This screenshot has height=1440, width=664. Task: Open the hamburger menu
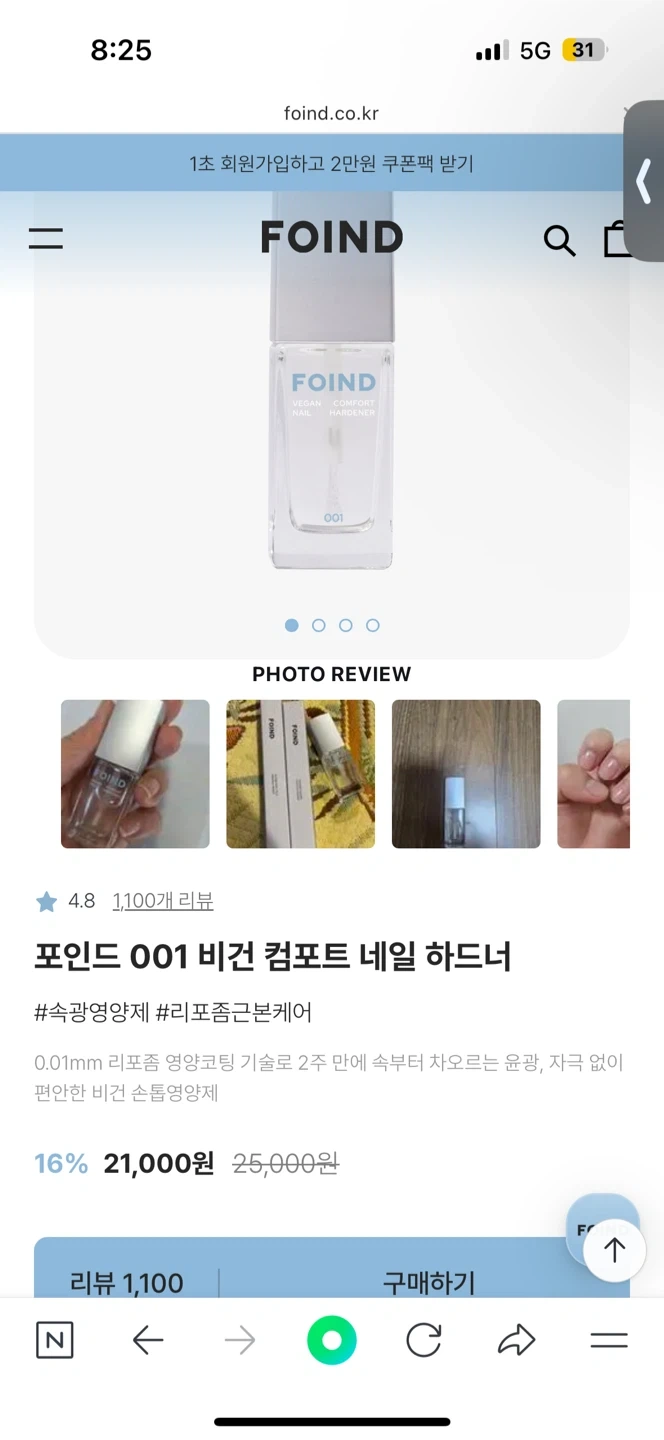46,238
